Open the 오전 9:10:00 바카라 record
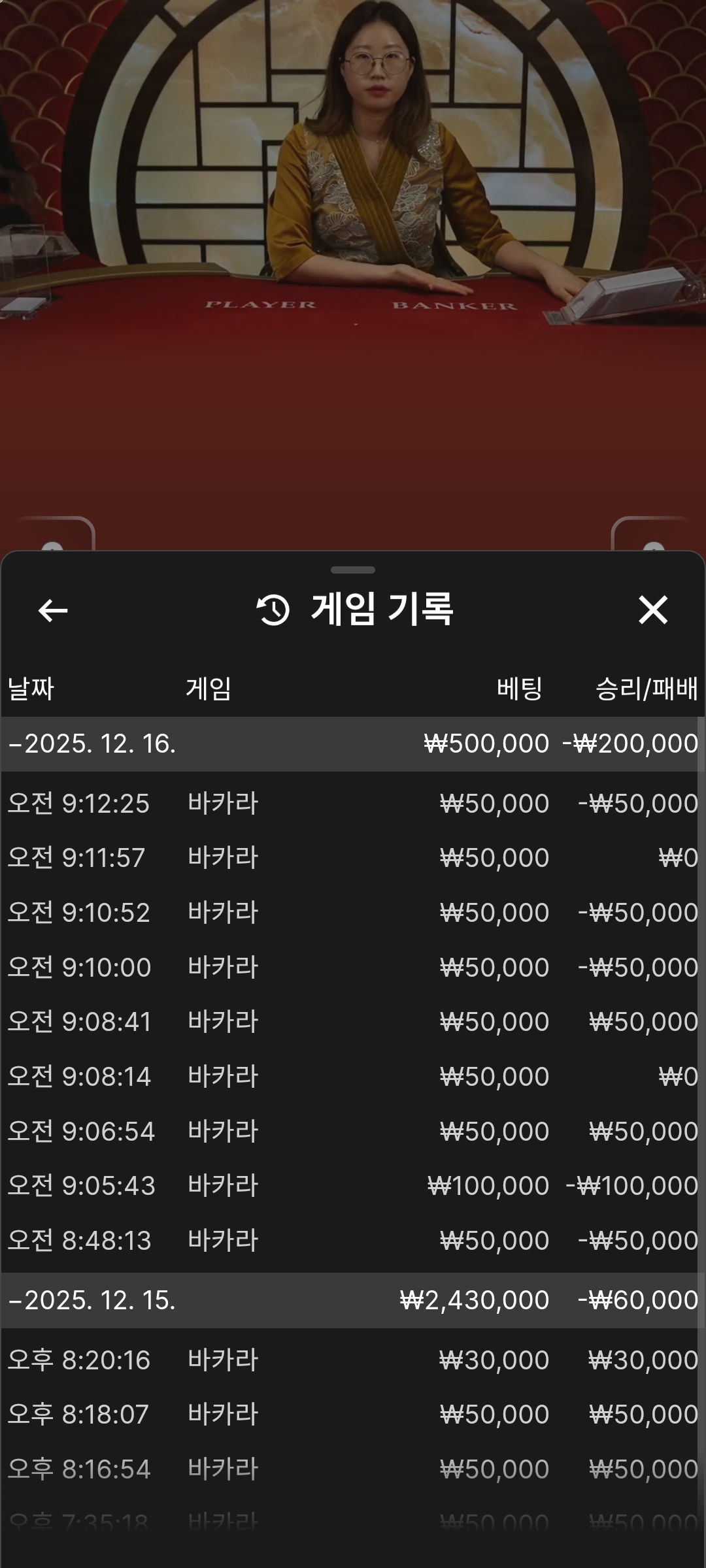Viewport: 706px width, 1568px height. (353, 968)
